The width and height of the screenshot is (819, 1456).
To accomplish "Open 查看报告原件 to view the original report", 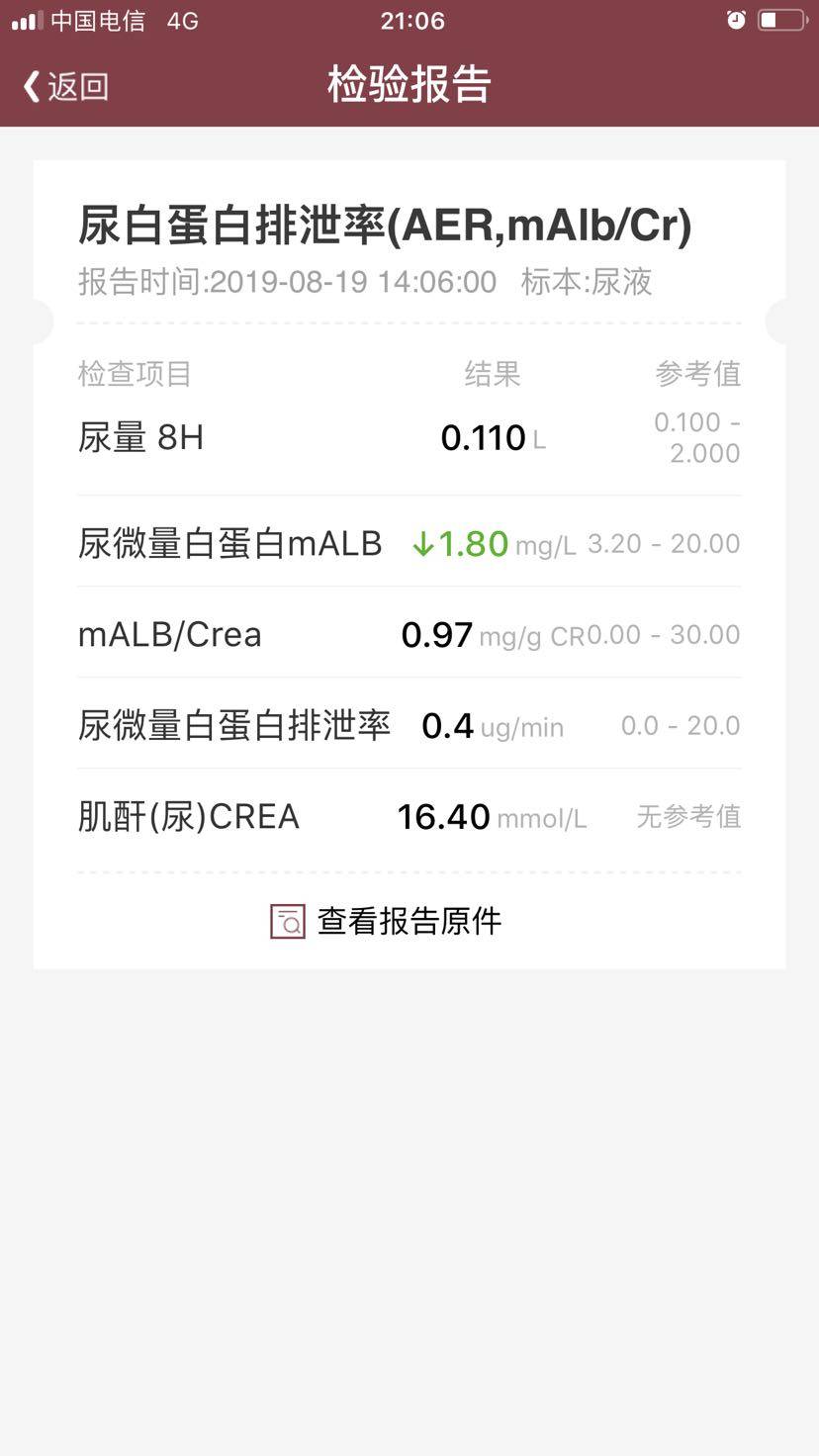I will tap(387, 921).
